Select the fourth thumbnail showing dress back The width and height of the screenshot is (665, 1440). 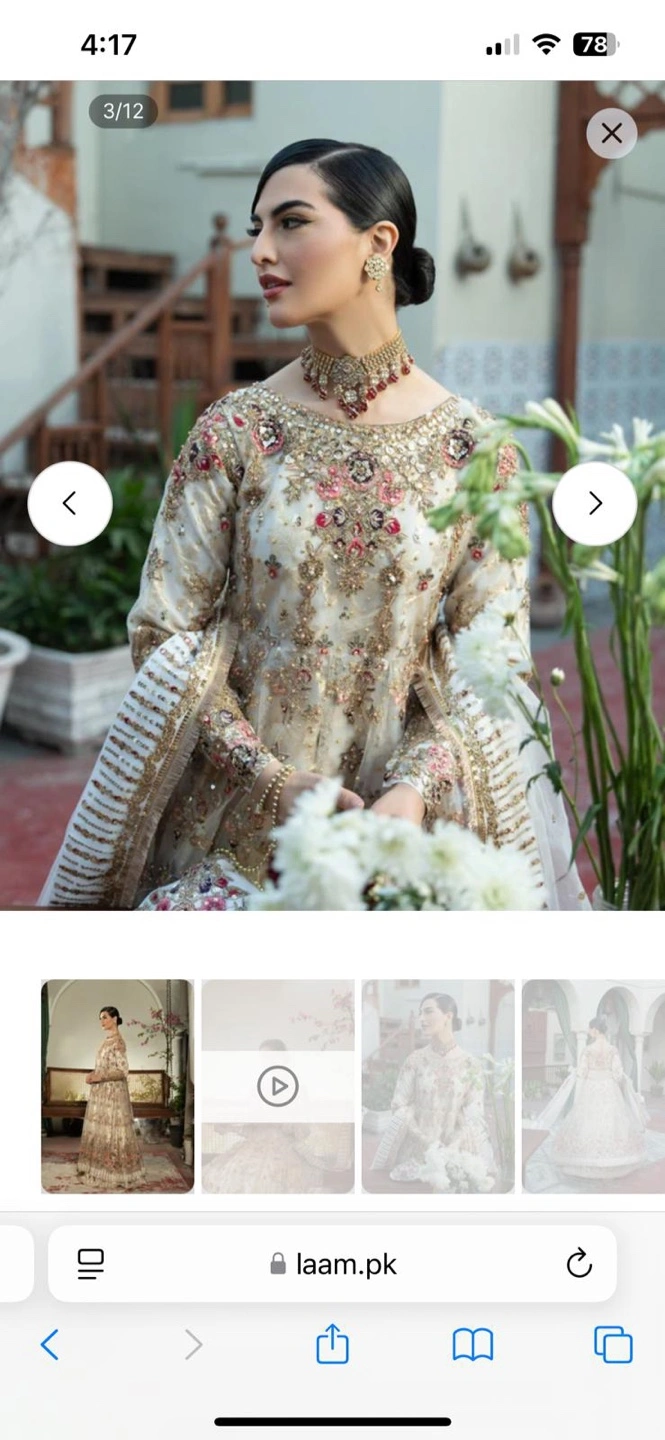(x=592, y=1086)
